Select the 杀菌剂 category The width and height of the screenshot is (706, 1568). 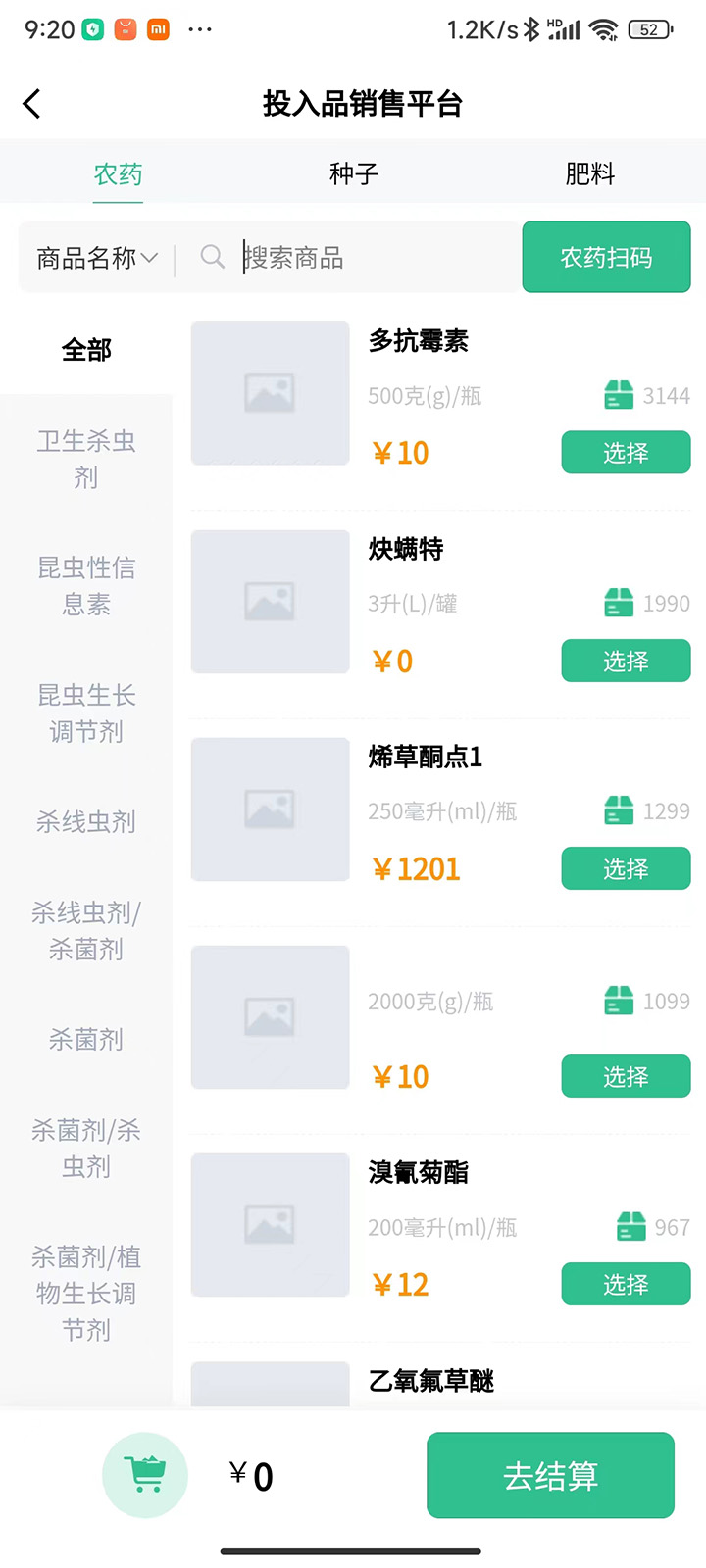[85, 1040]
